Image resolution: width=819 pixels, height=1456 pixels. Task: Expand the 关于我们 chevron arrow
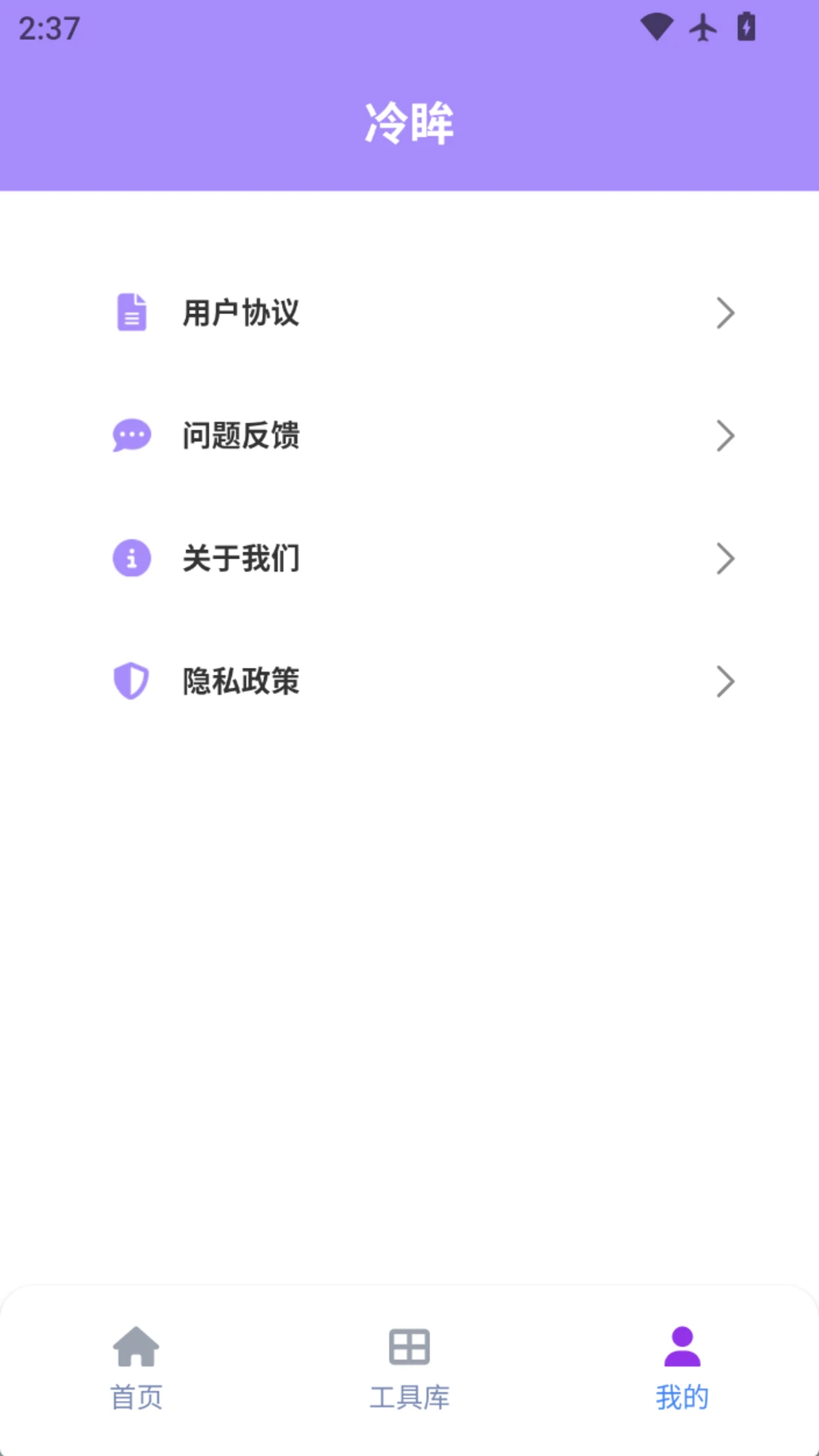726,559
